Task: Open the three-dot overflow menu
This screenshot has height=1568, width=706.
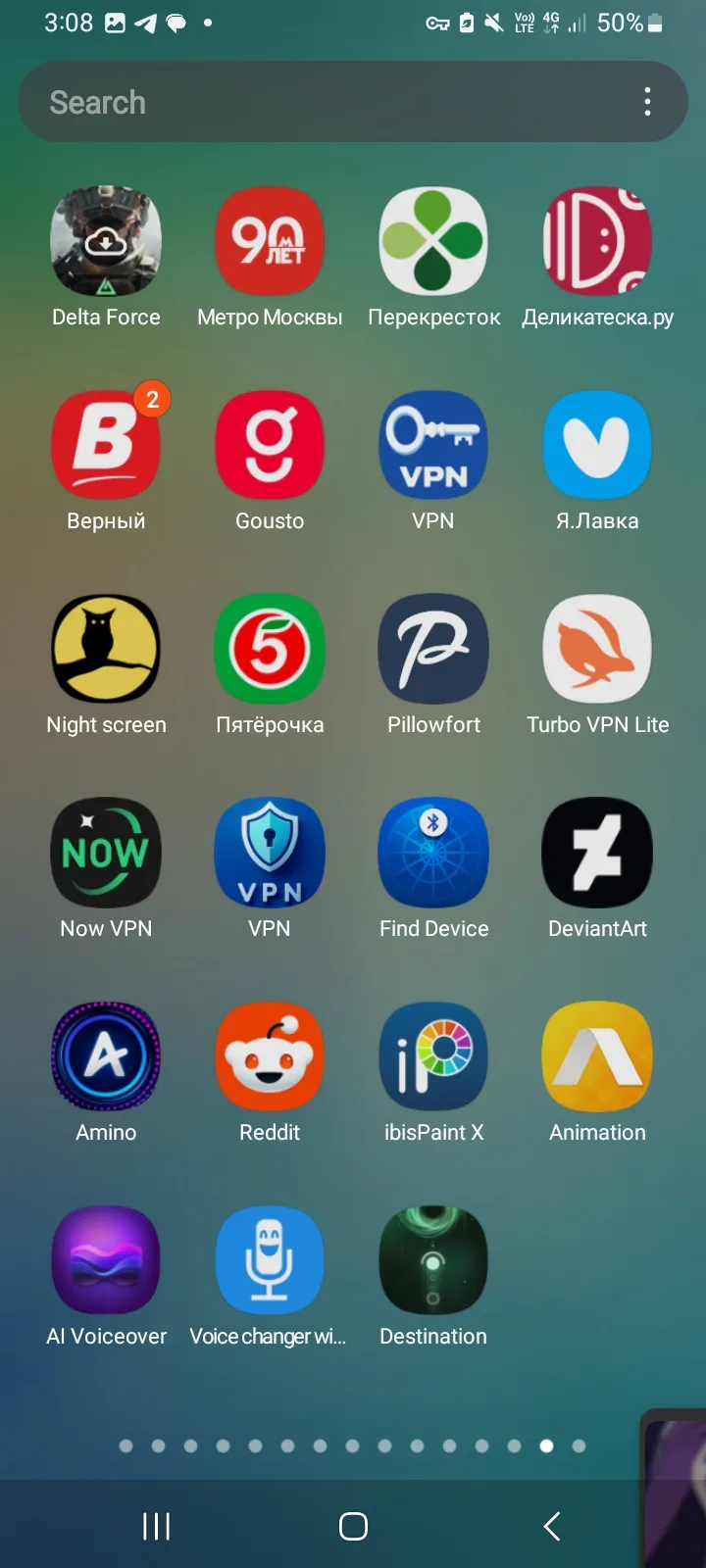Action: pyautogui.click(x=647, y=102)
